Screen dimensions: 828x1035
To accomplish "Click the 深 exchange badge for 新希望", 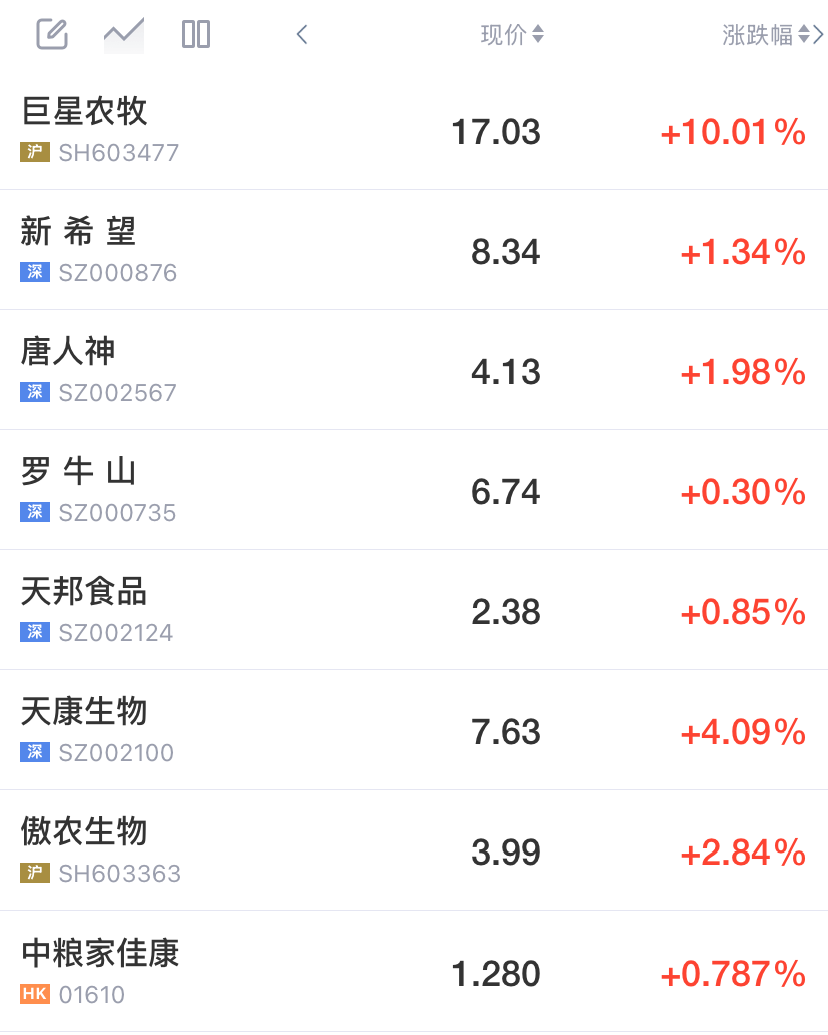I will [35, 272].
